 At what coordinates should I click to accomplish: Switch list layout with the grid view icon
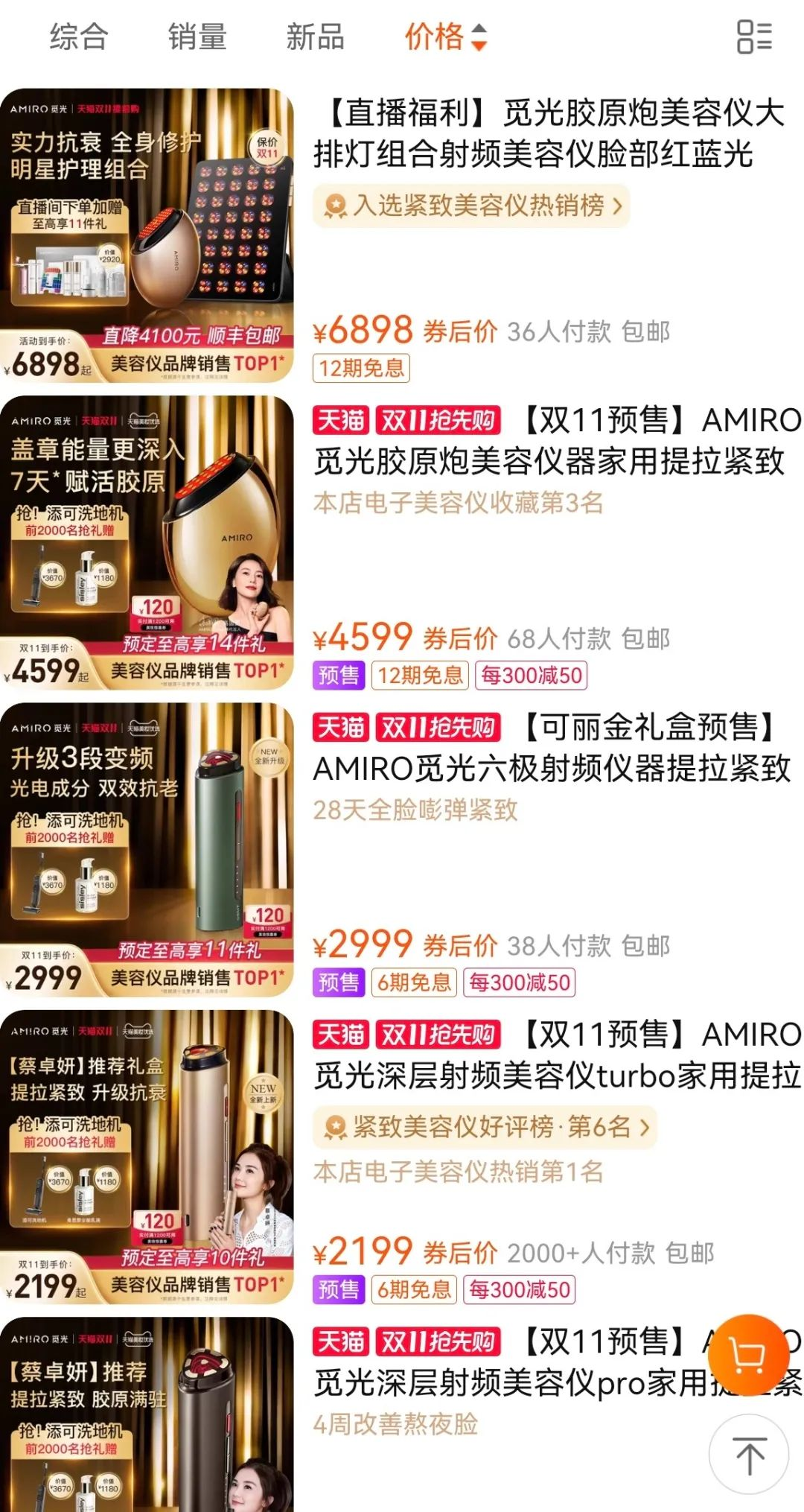pyautogui.click(x=753, y=36)
